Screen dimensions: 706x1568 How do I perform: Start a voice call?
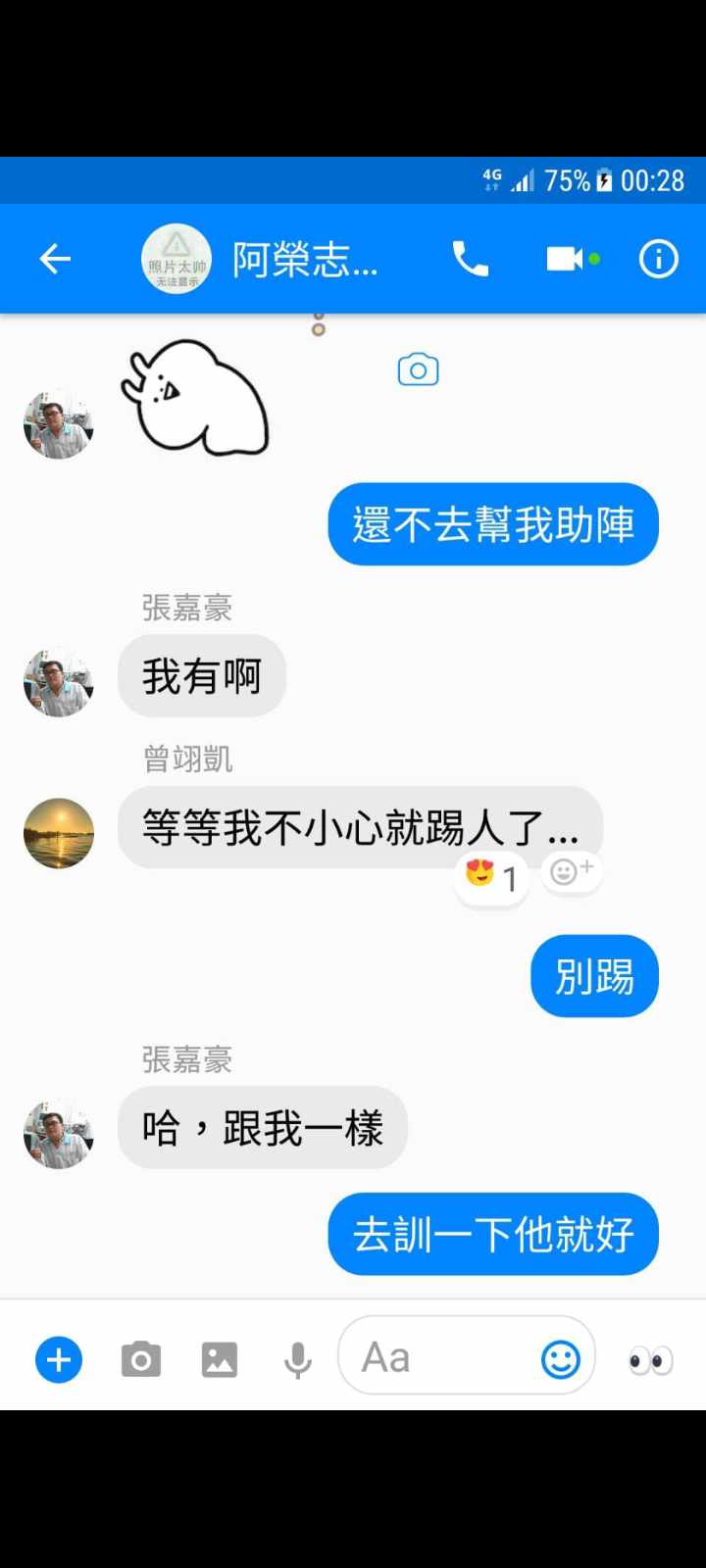pyautogui.click(x=470, y=259)
